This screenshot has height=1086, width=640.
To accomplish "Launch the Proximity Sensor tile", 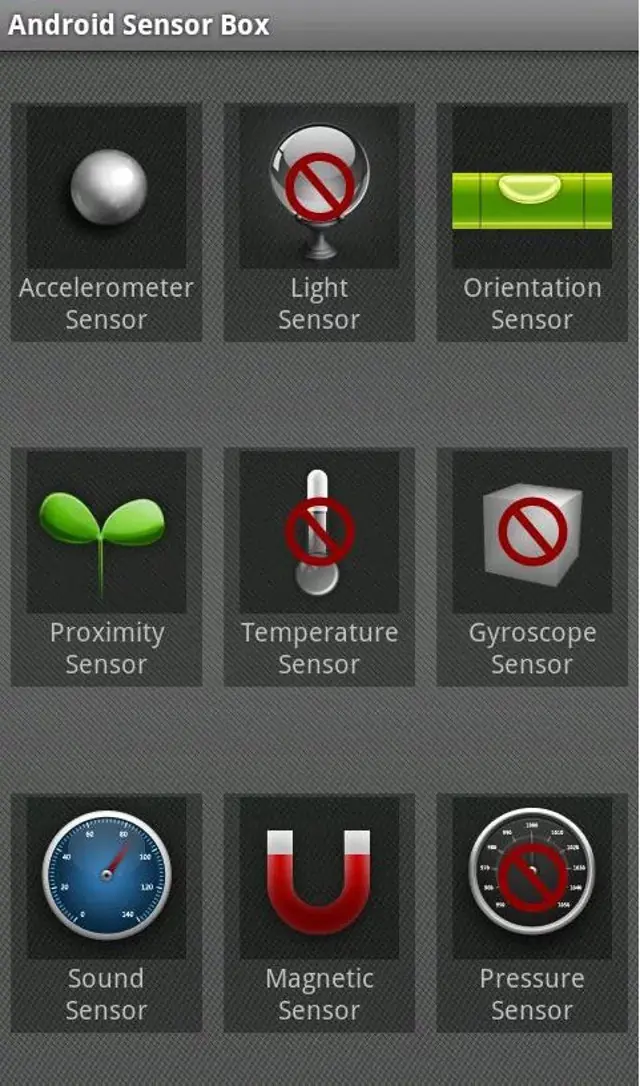I will [106, 567].
